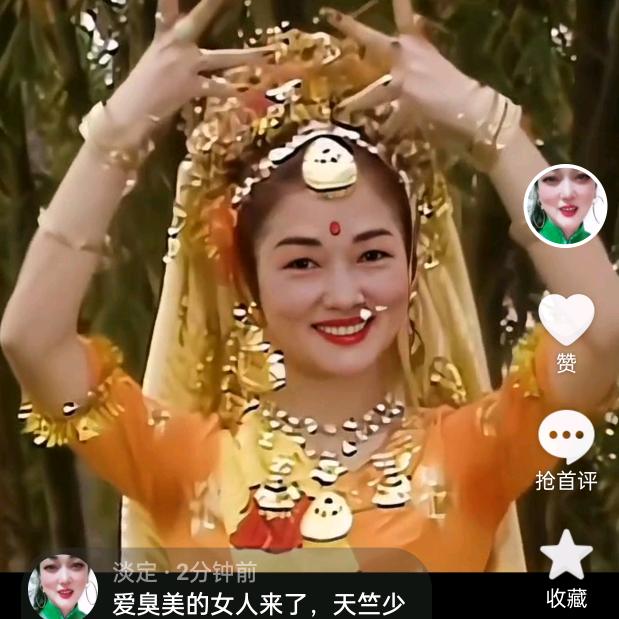619x619 pixels.
Task: Add this video to favorites with the star
Action: tap(566, 556)
